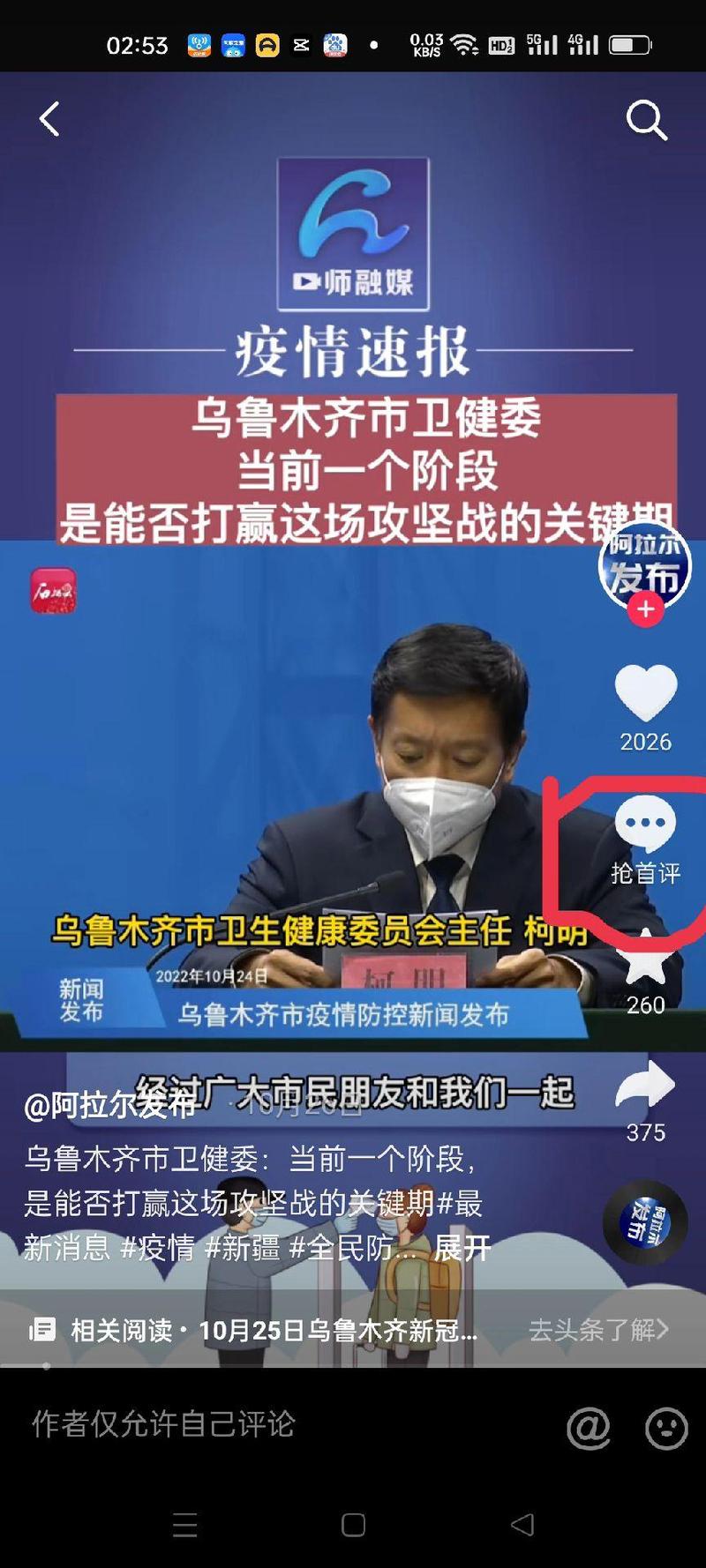Viewport: 706px width, 1568px height.
Task: Open the share options with the forward arrow
Action: 645,1083
